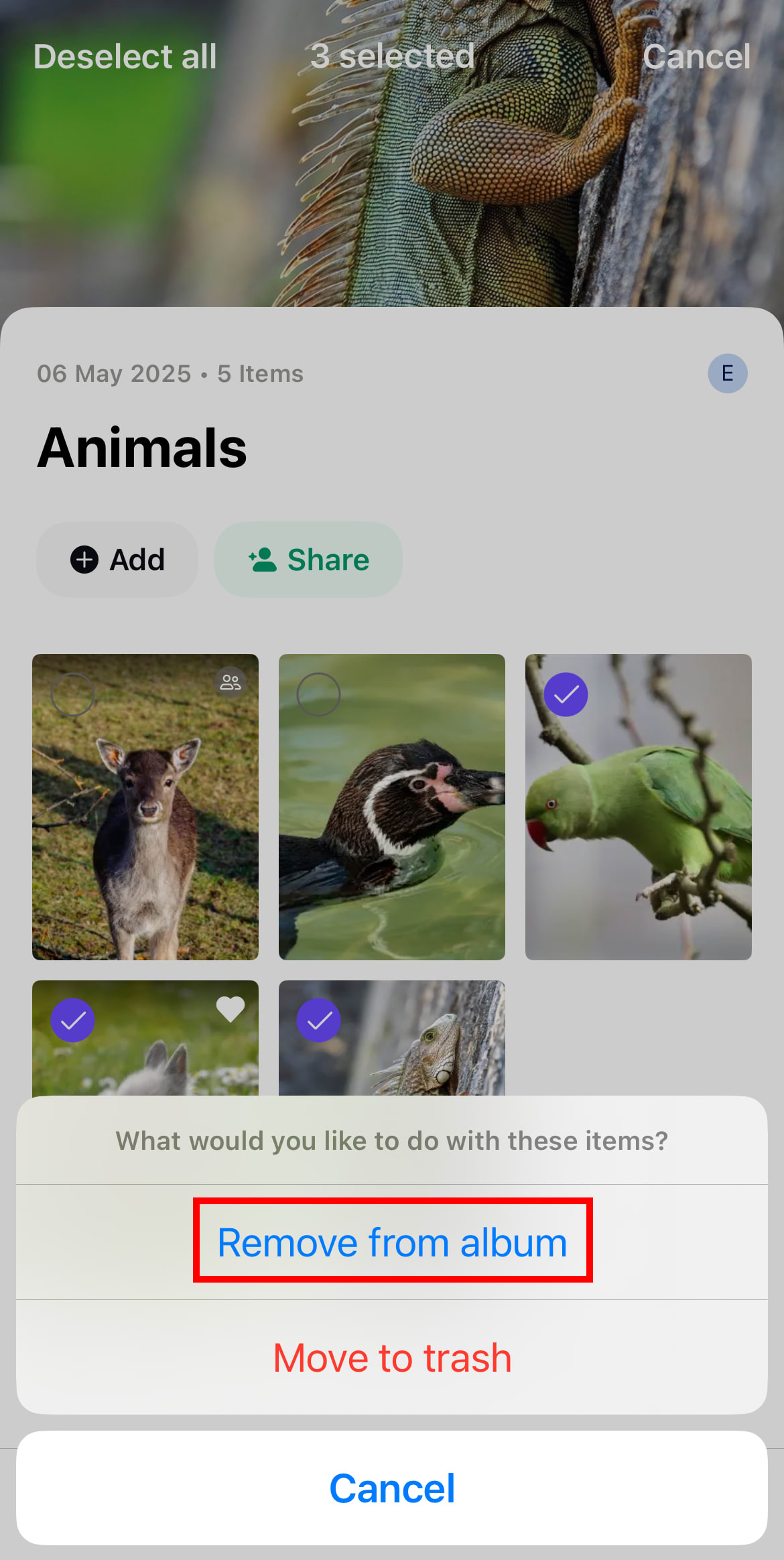Share the Animals album
The width and height of the screenshot is (784, 1560).
click(308, 560)
